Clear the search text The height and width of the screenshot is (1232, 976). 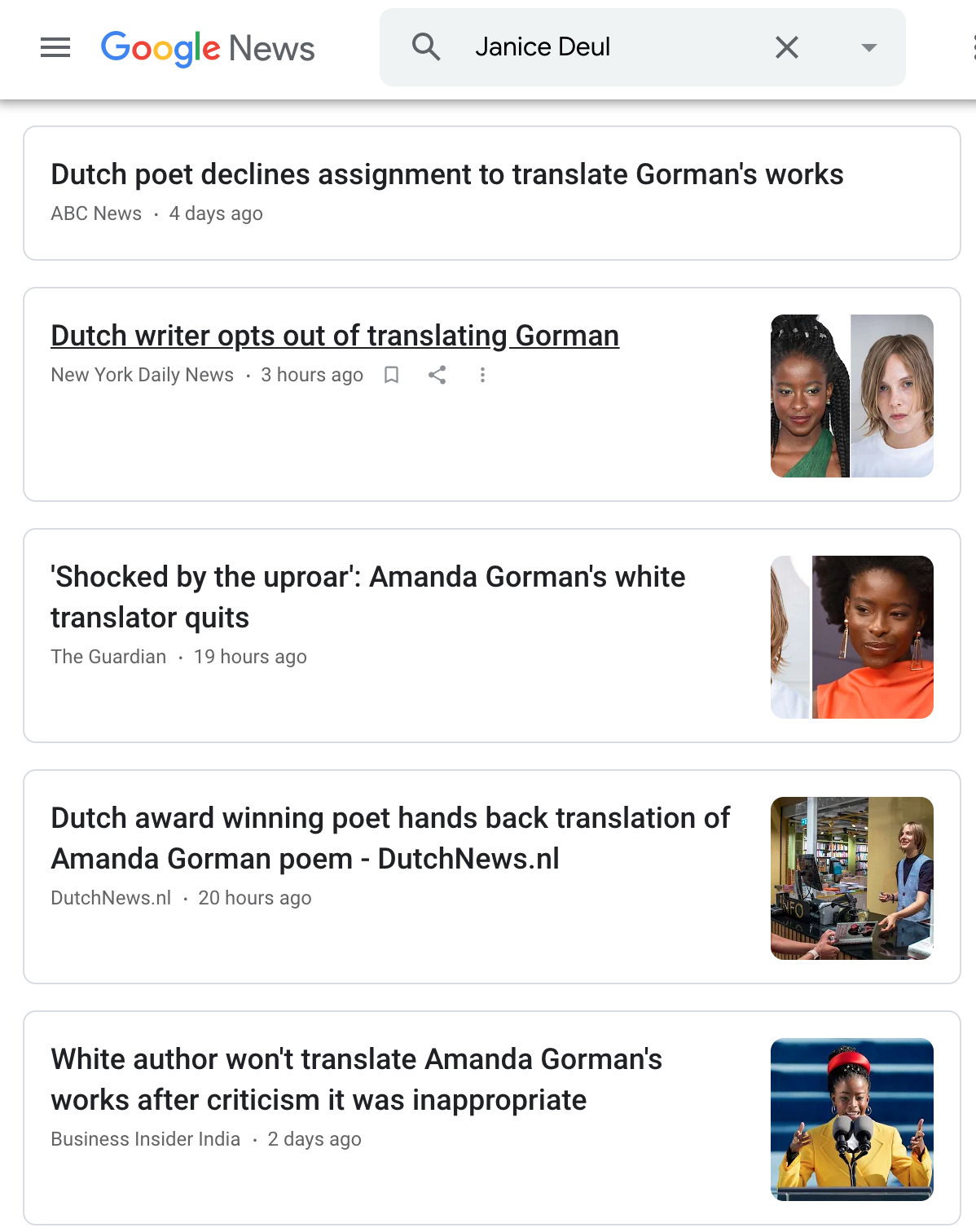click(x=786, y=47)
